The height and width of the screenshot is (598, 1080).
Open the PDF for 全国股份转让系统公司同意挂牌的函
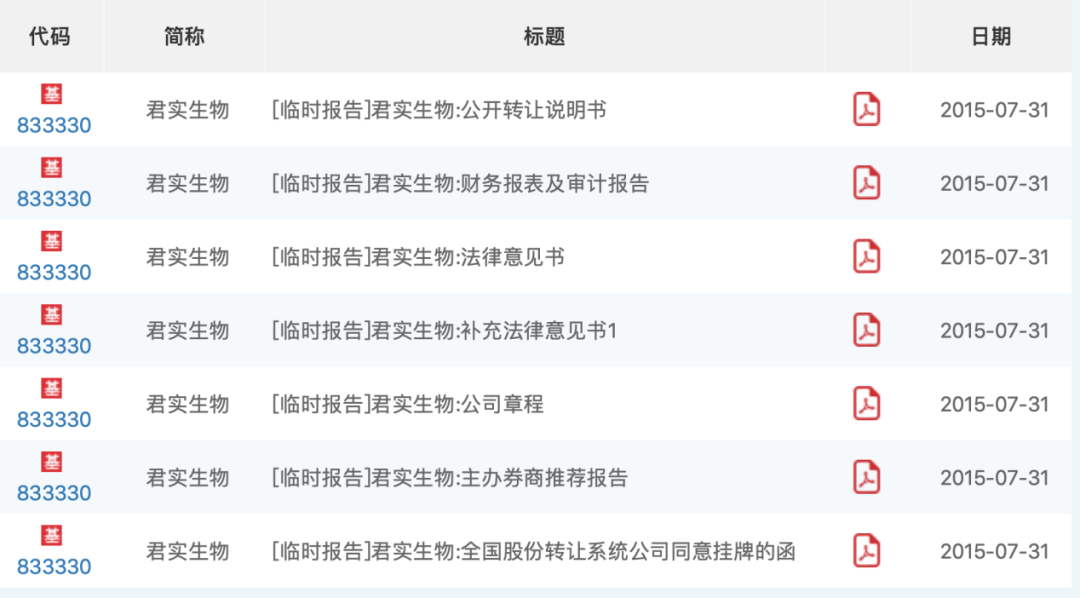coord(866,551)
